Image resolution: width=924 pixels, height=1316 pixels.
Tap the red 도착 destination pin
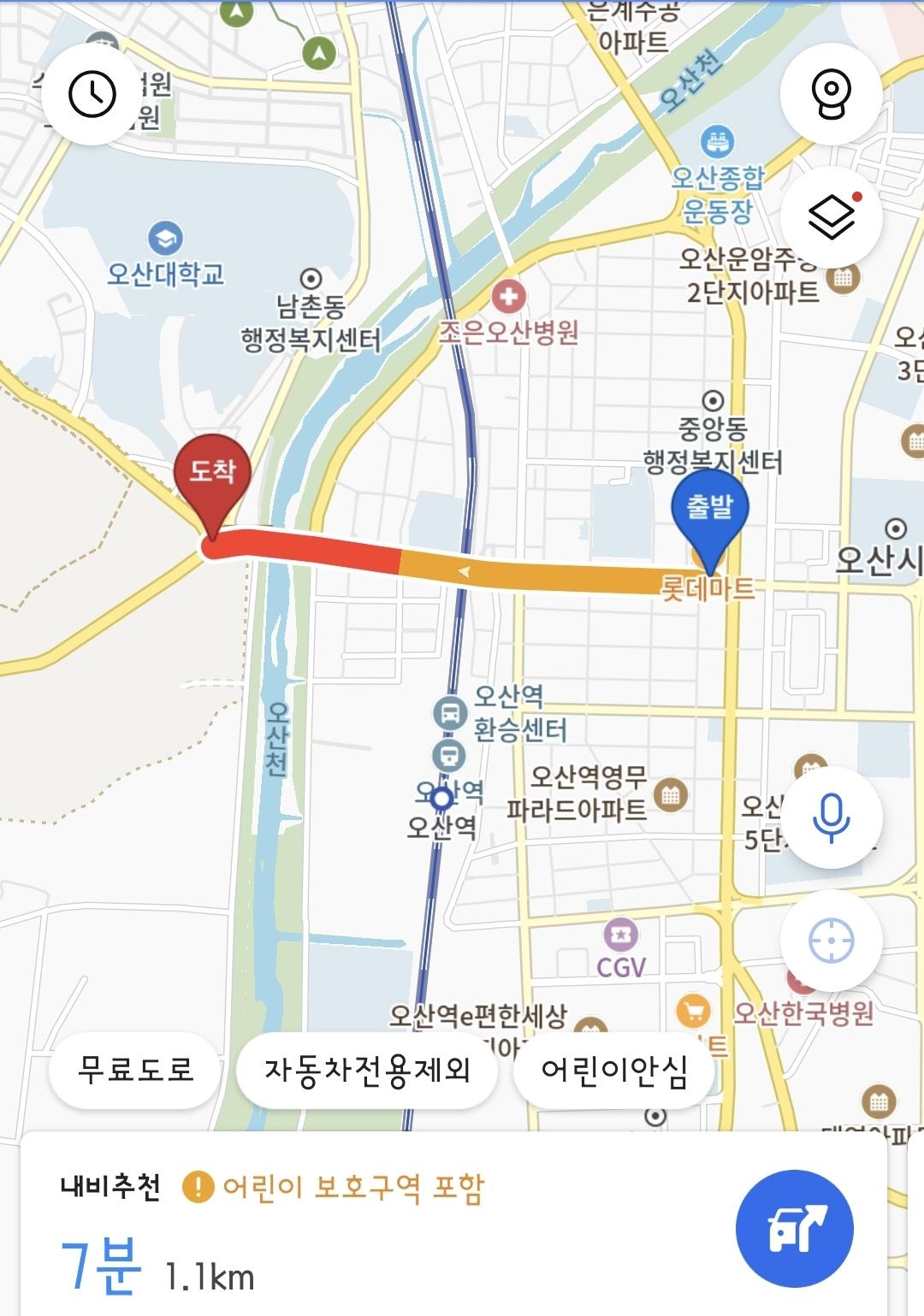tap(212, 479)
